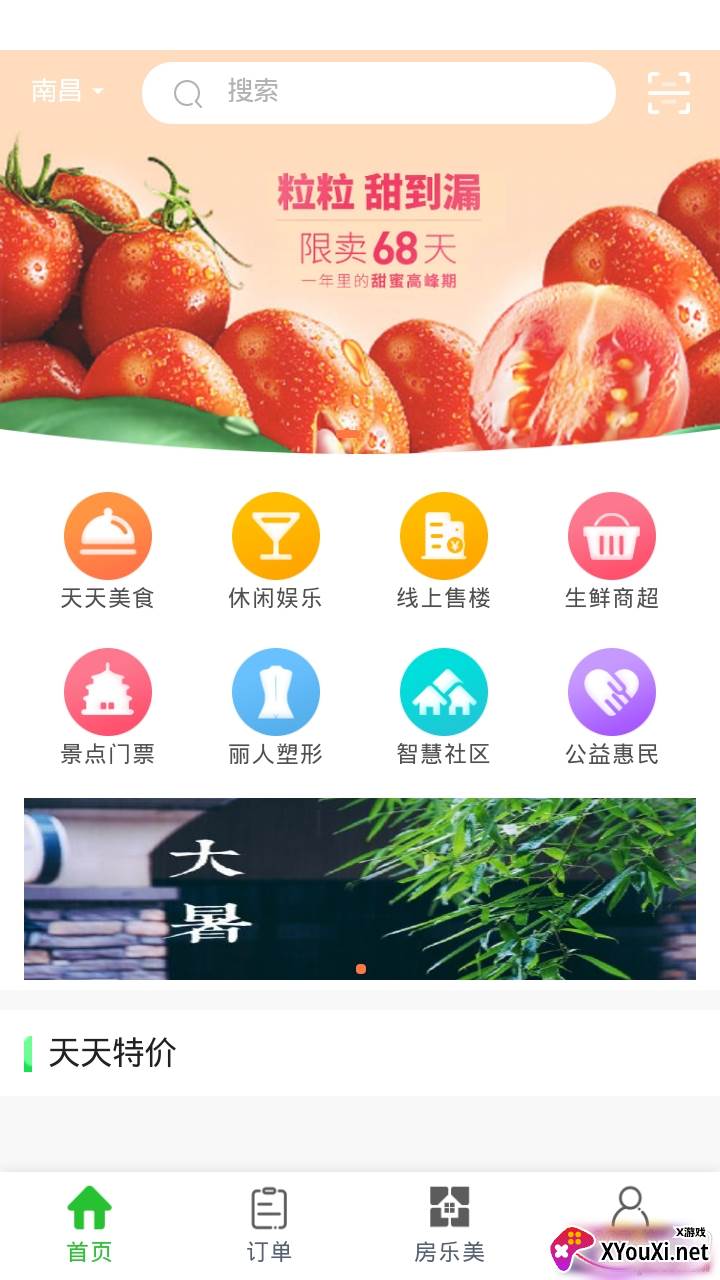Switch to the 首页 tab

(90, 1224)
